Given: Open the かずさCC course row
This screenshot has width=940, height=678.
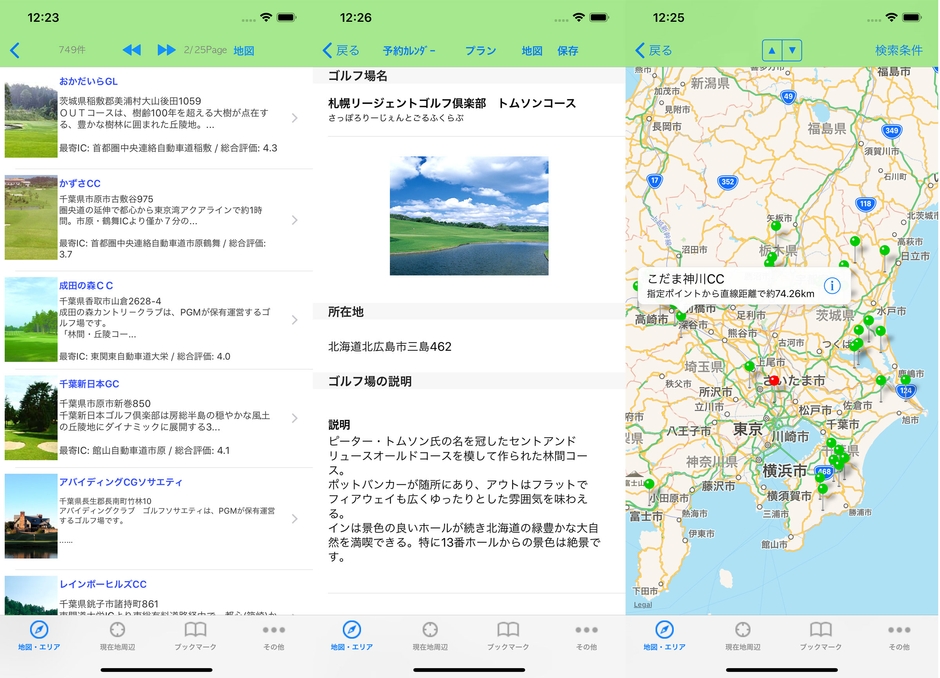Looking at the screenshot, I should [x=157, y=218].
